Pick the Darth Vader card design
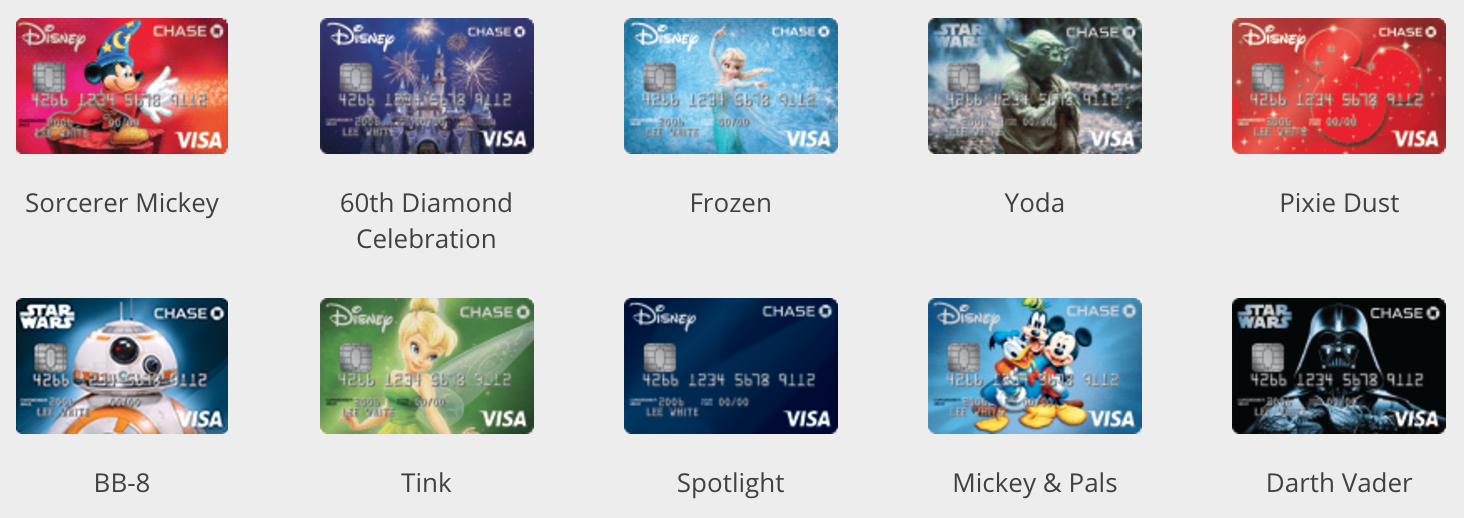Image resolution: width=1464 pixels, height=518 pixels. (1338, 366)
